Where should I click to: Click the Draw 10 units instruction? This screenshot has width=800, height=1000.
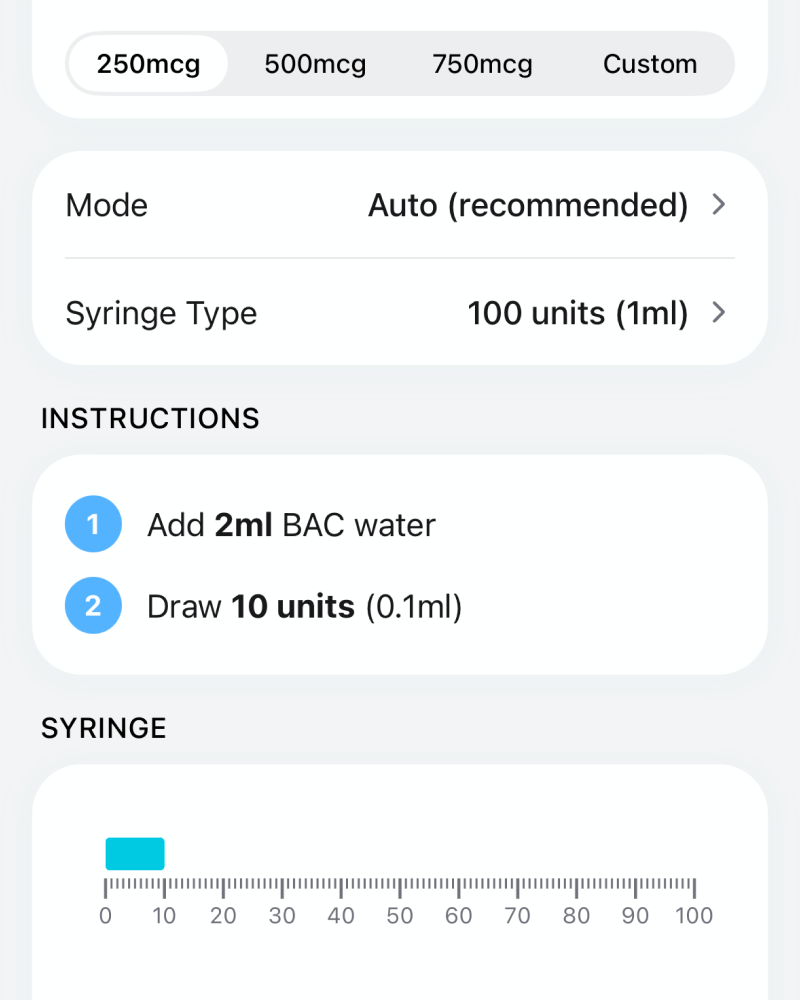(302, 605)
